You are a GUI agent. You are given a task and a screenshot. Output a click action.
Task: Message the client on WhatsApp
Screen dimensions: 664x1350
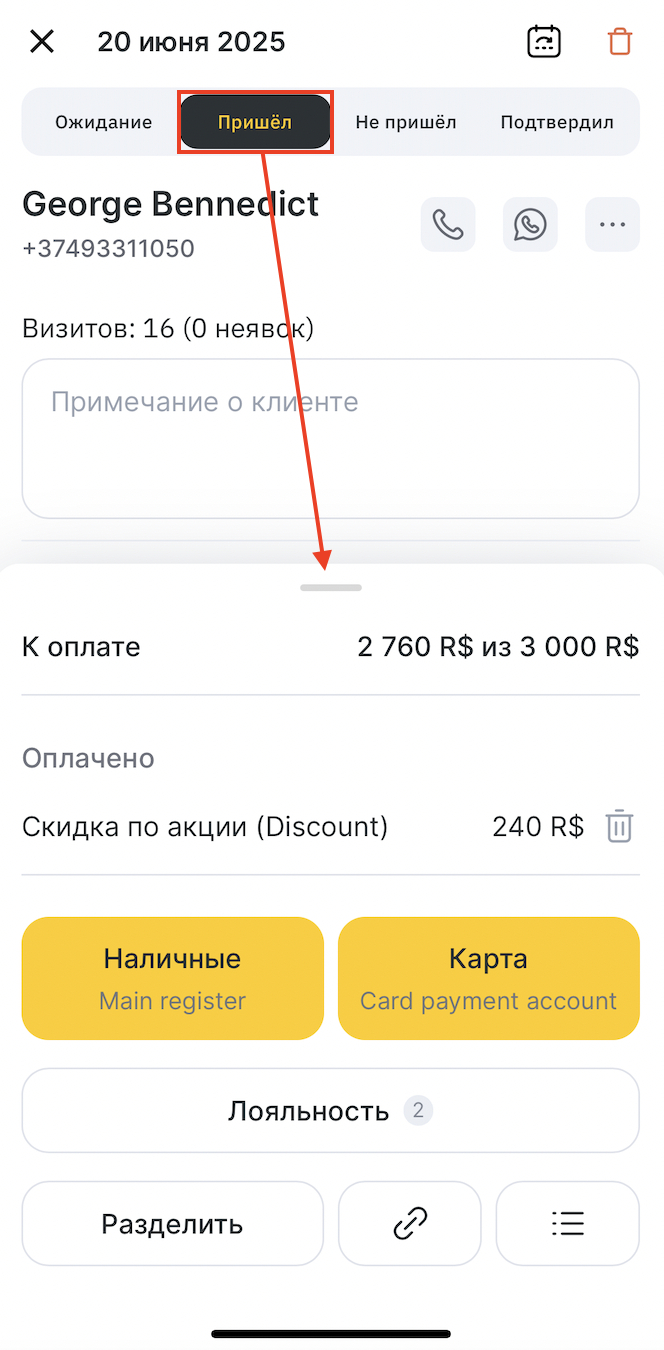tap(530, 224)
